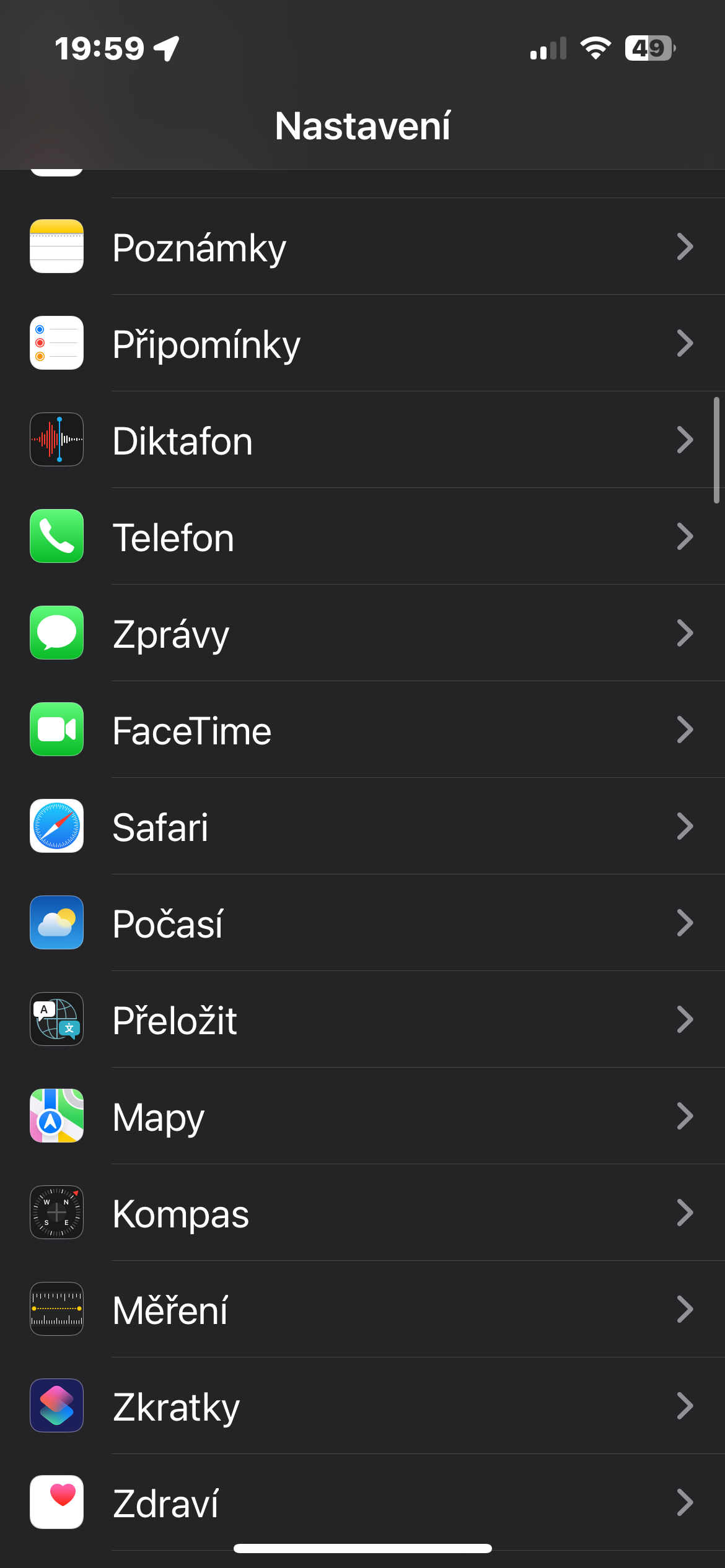Open Měření settings
The height and width of the screenshot is (1568, 725).
(x=362, y=1309)
